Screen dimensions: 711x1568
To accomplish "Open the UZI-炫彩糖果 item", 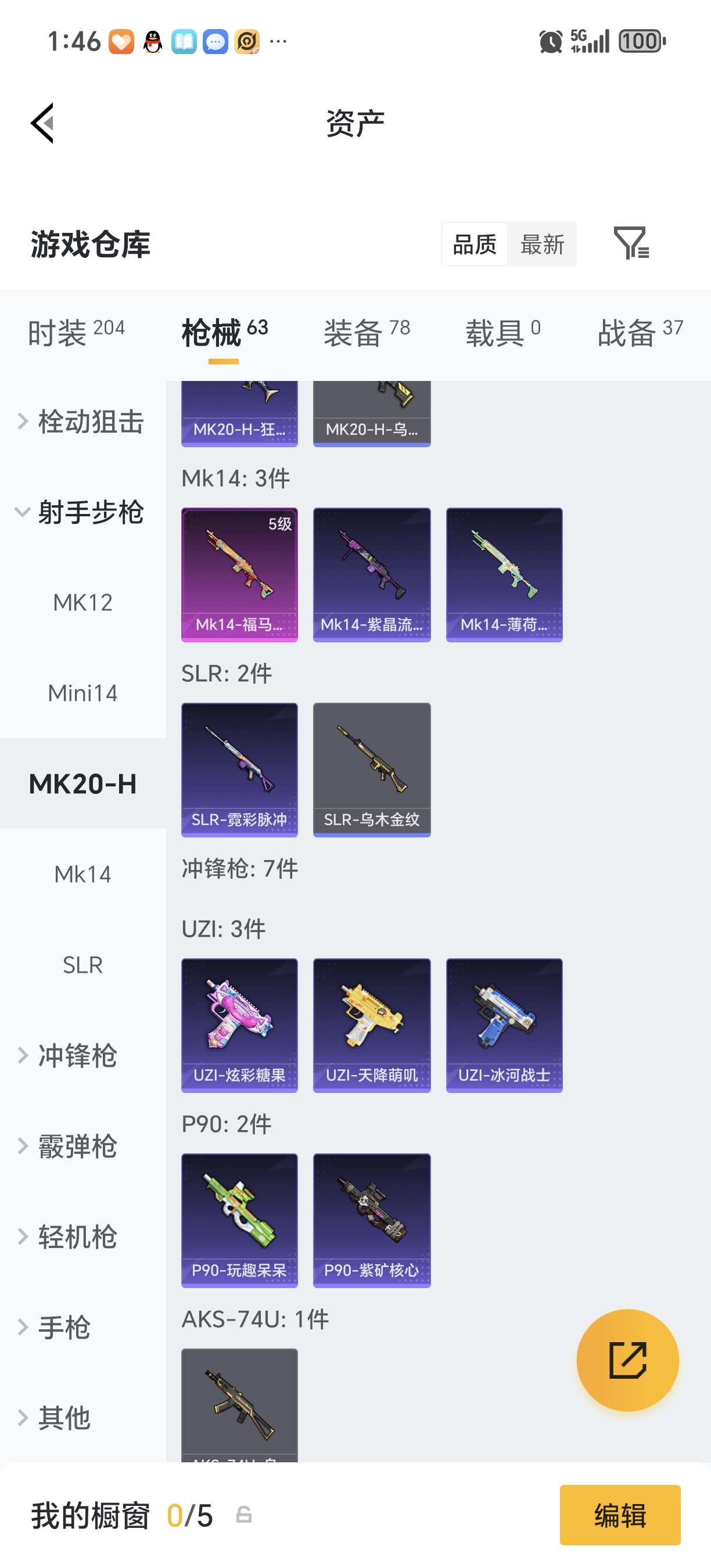I will (x=239, y=1025).
